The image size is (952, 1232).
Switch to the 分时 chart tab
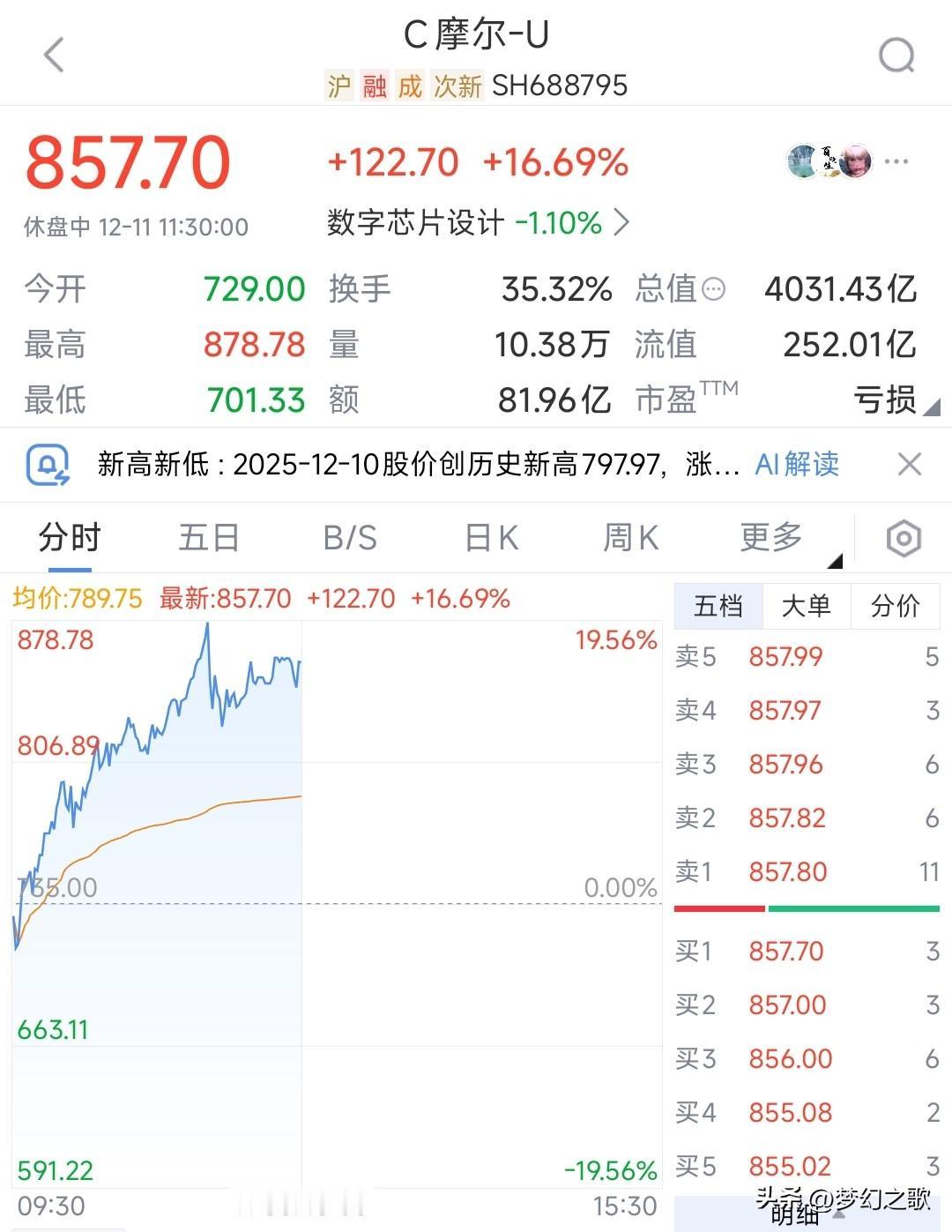click(68, 537)
